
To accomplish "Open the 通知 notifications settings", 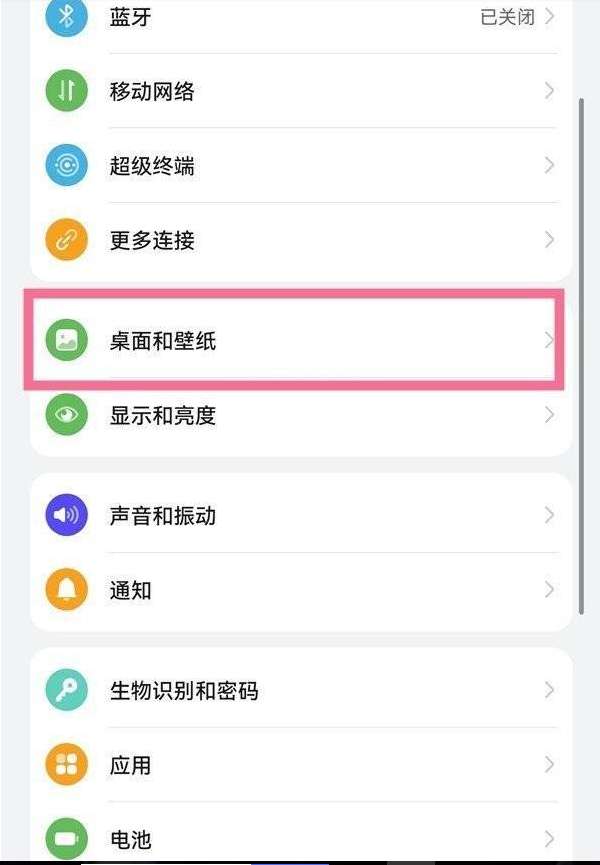I will tap(300, 590).
